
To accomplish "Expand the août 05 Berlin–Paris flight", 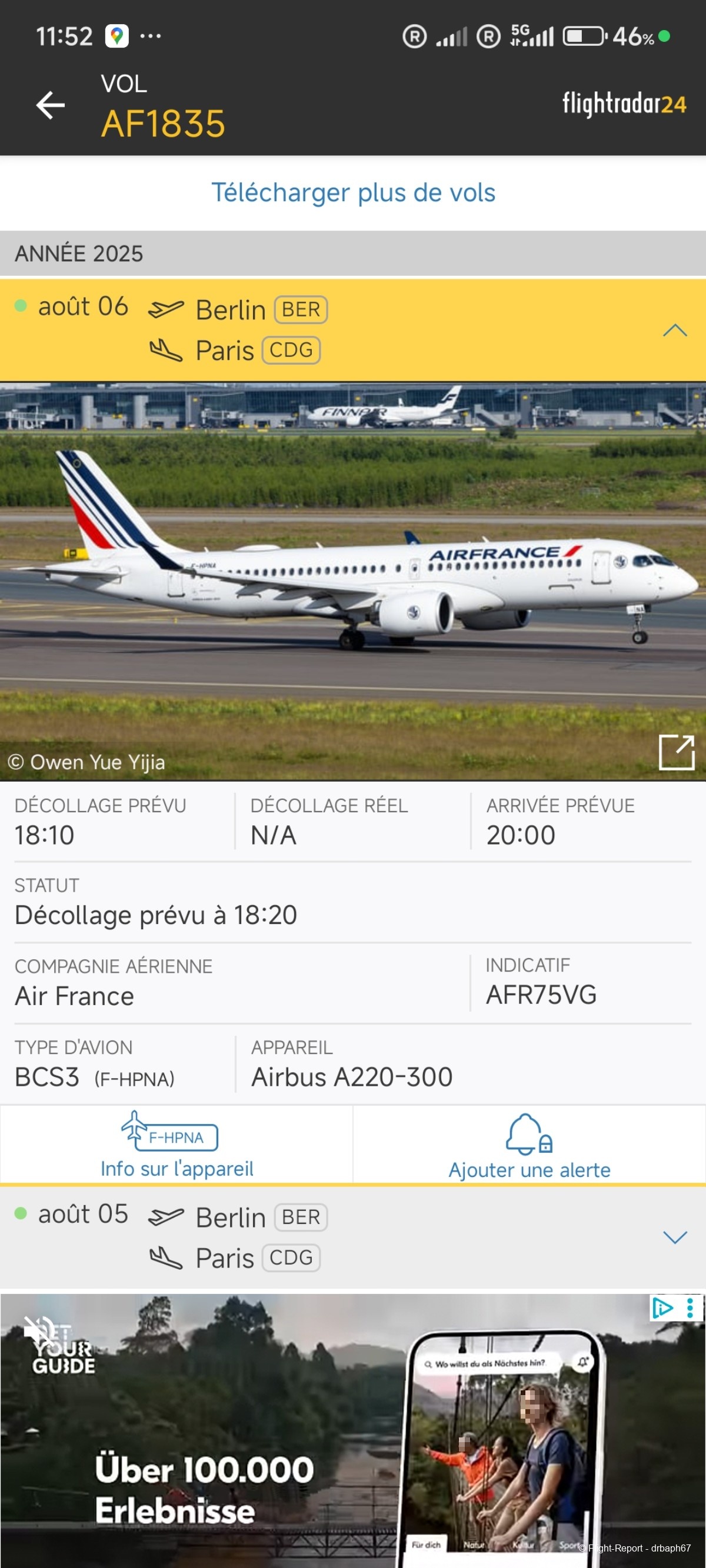I will pos(674,1237).
